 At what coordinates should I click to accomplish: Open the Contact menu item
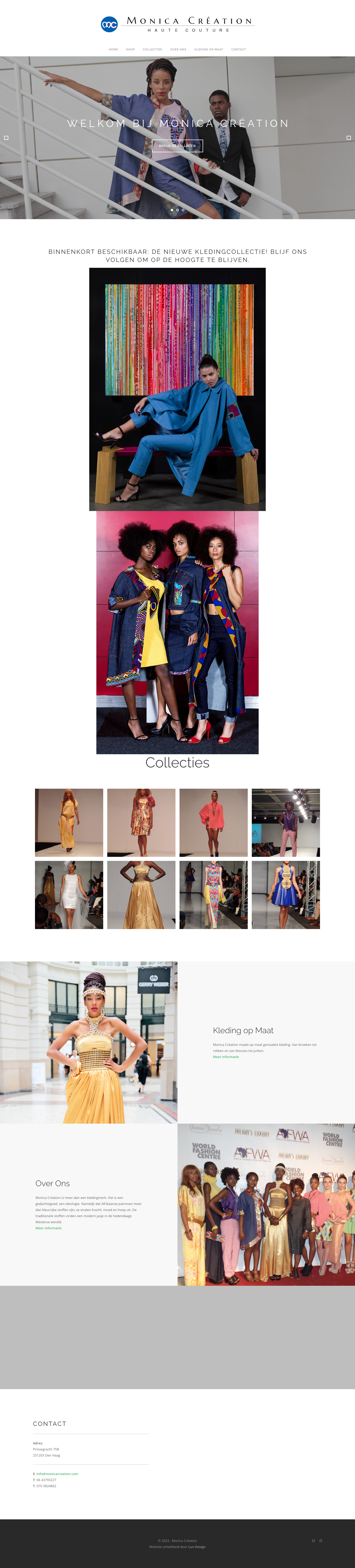point(239,49)
